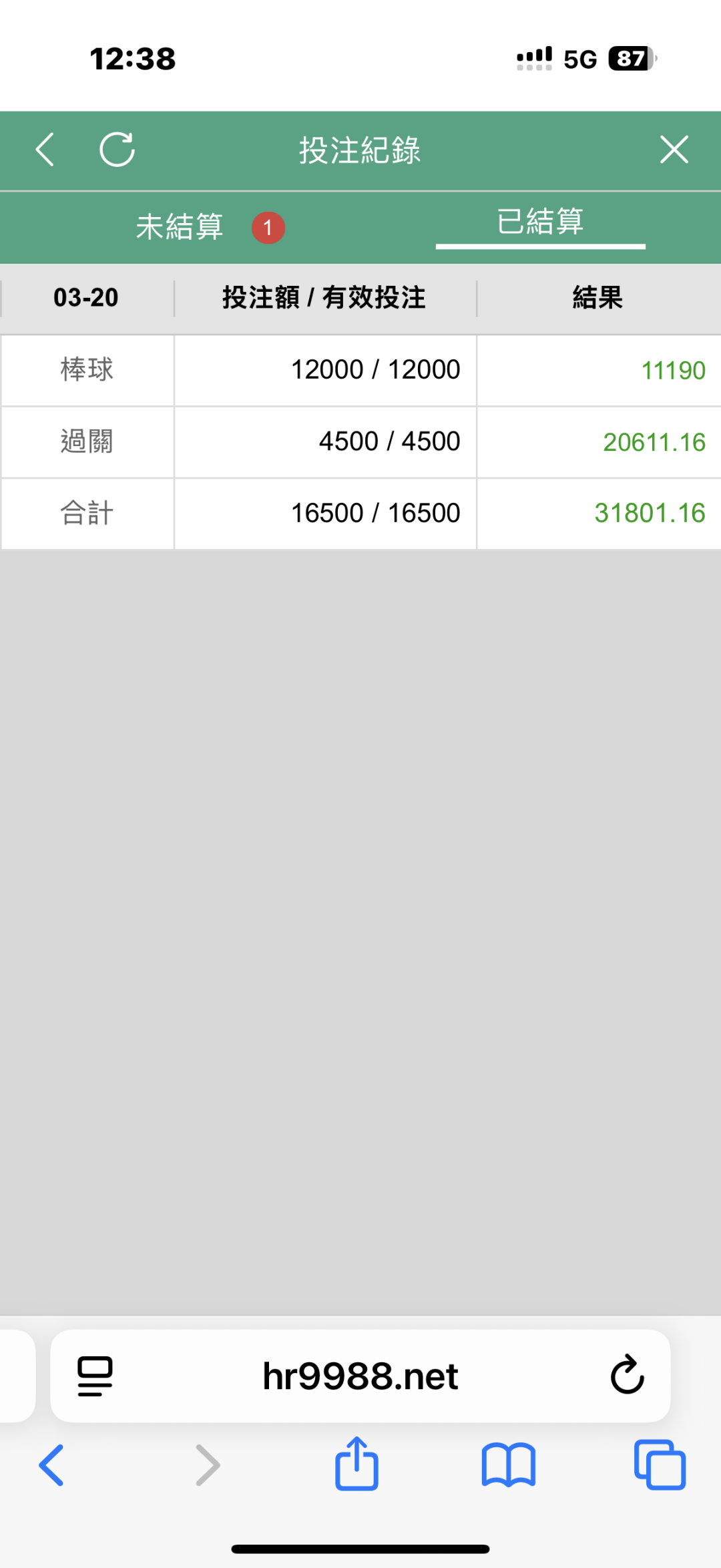Image resolution: width=721 pixels, height=1568 pixels.
Task: Refresh the betting records list
Action: 117,150
